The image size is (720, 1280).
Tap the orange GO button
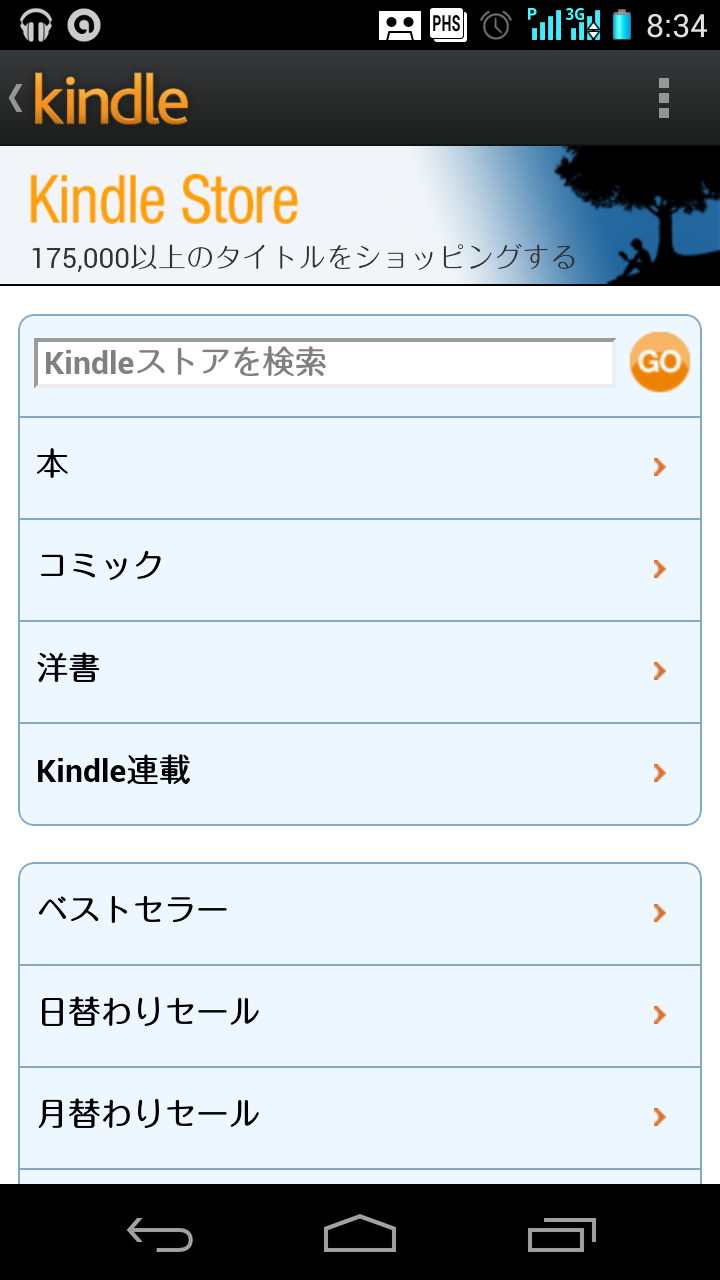tap(660, 362)
